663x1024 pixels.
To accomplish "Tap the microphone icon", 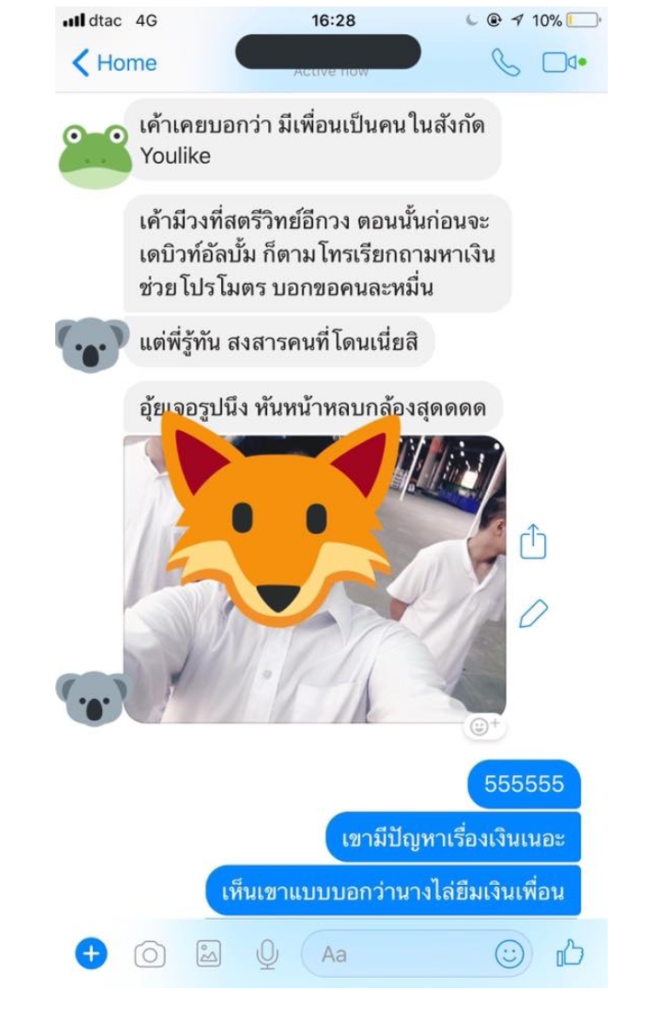I will (x=266, y=955).
